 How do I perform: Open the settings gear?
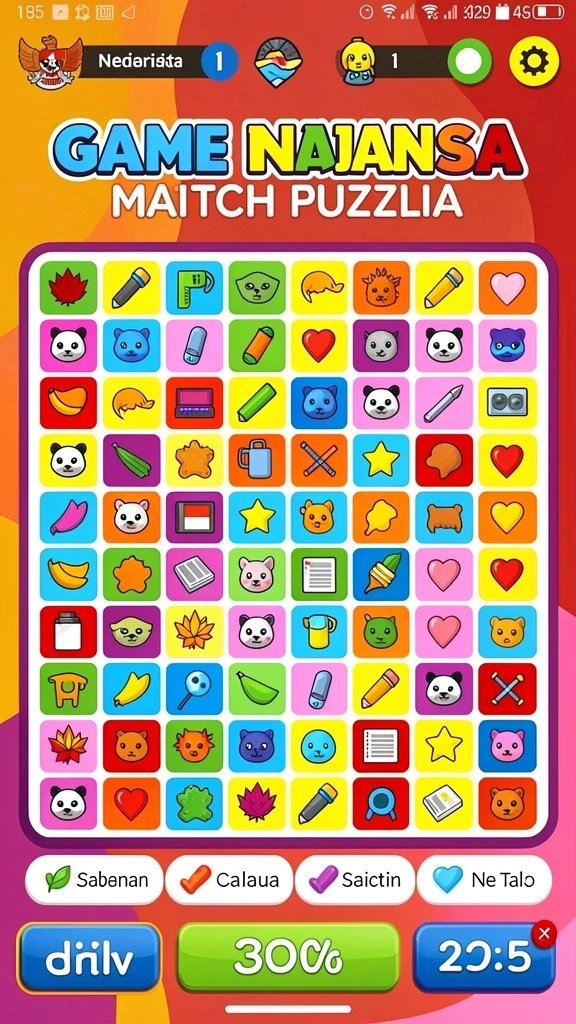[x=534, y=62]
